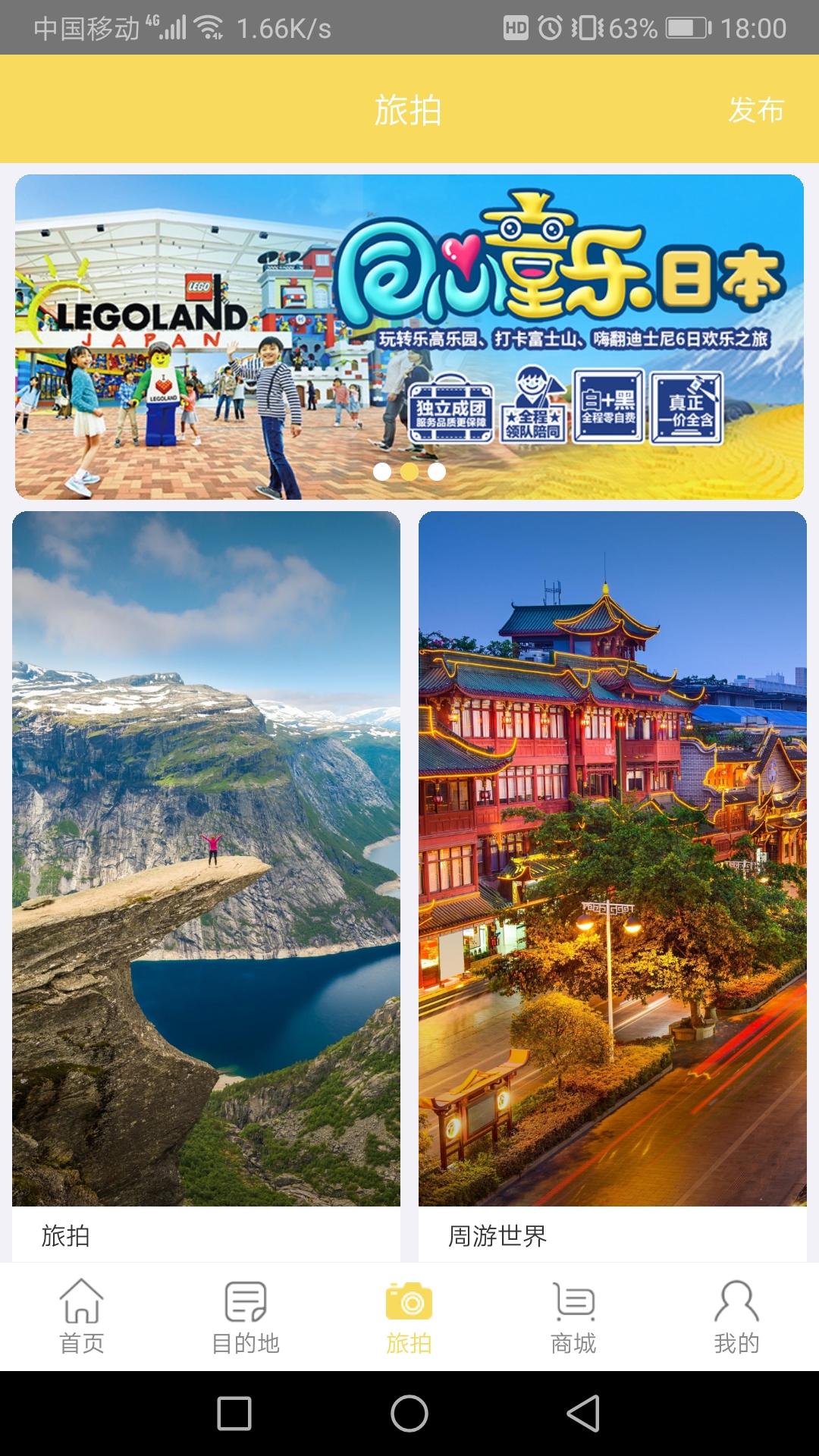
Task: Tap the system back button
Action: click(583, 1414)
